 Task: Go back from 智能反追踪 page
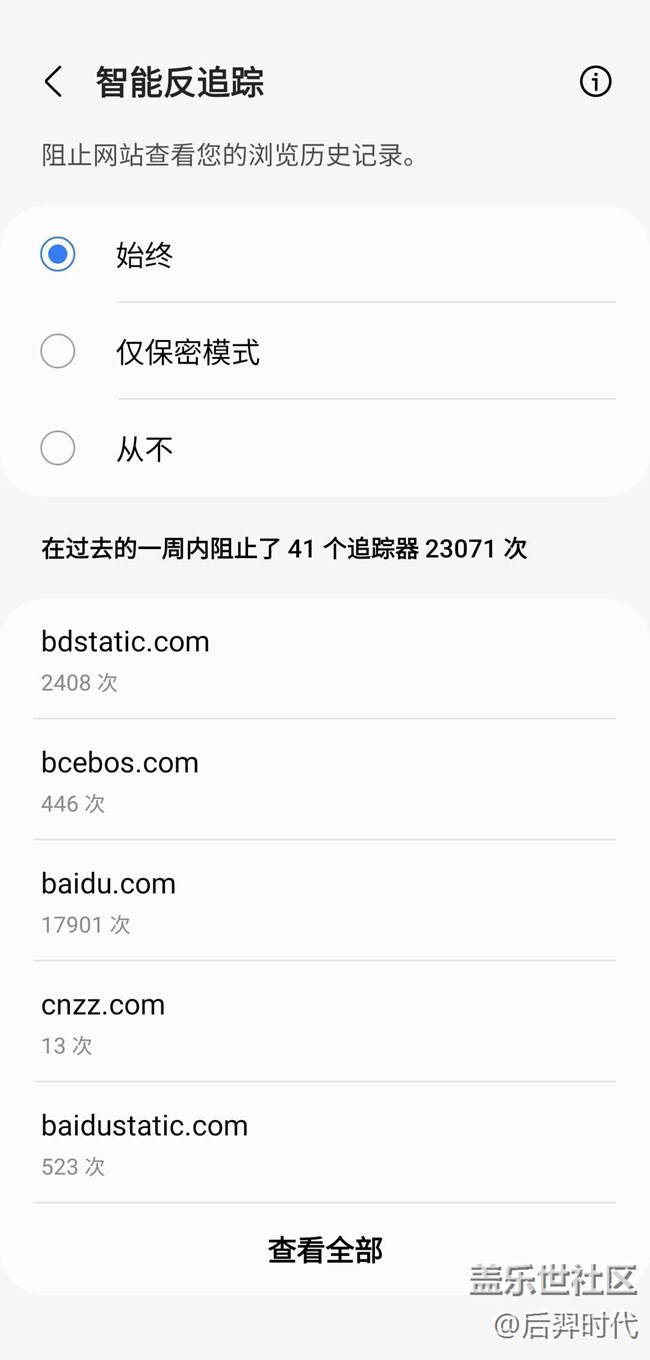[x=54, y=82]
